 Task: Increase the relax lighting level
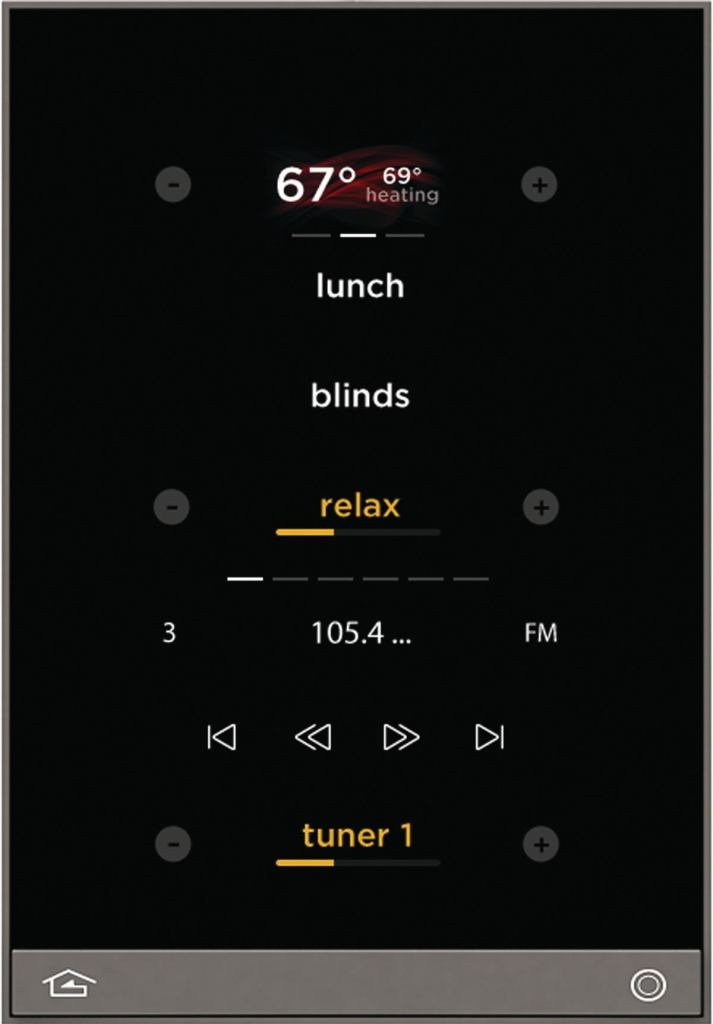540,507
